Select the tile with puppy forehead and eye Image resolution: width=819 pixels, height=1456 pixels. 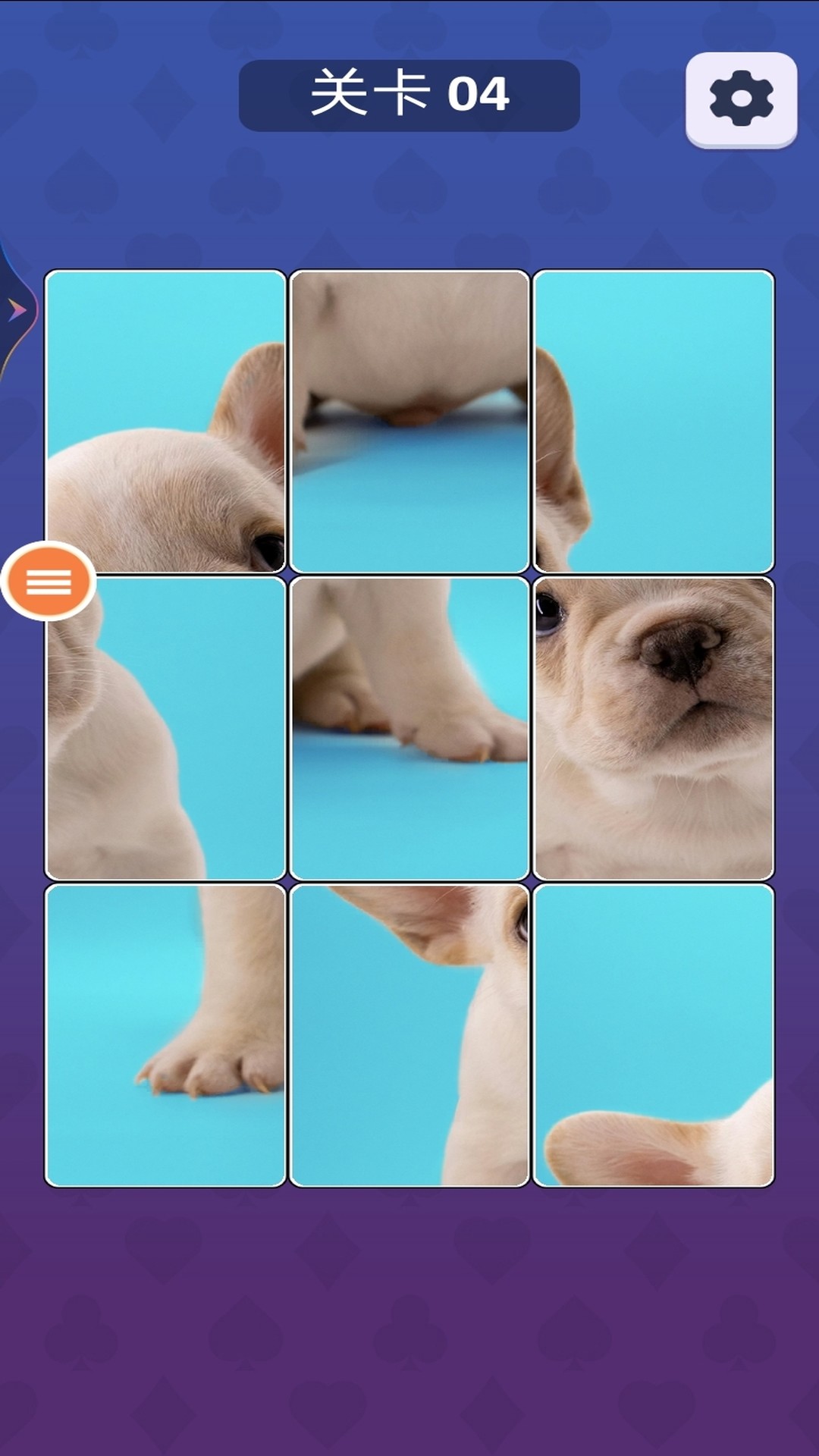tap(165, 421)
